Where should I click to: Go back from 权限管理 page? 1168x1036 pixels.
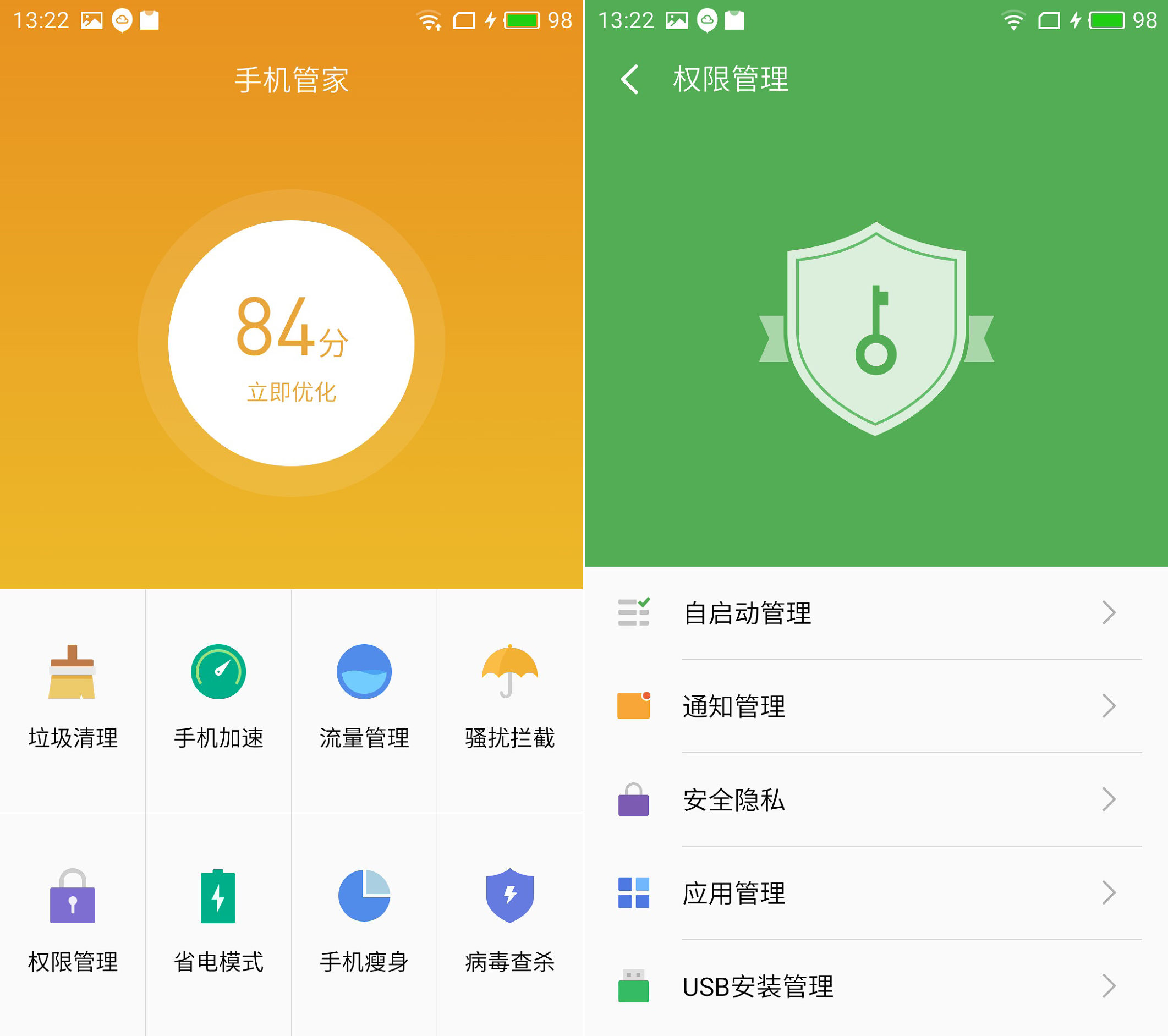click(630, 79)
